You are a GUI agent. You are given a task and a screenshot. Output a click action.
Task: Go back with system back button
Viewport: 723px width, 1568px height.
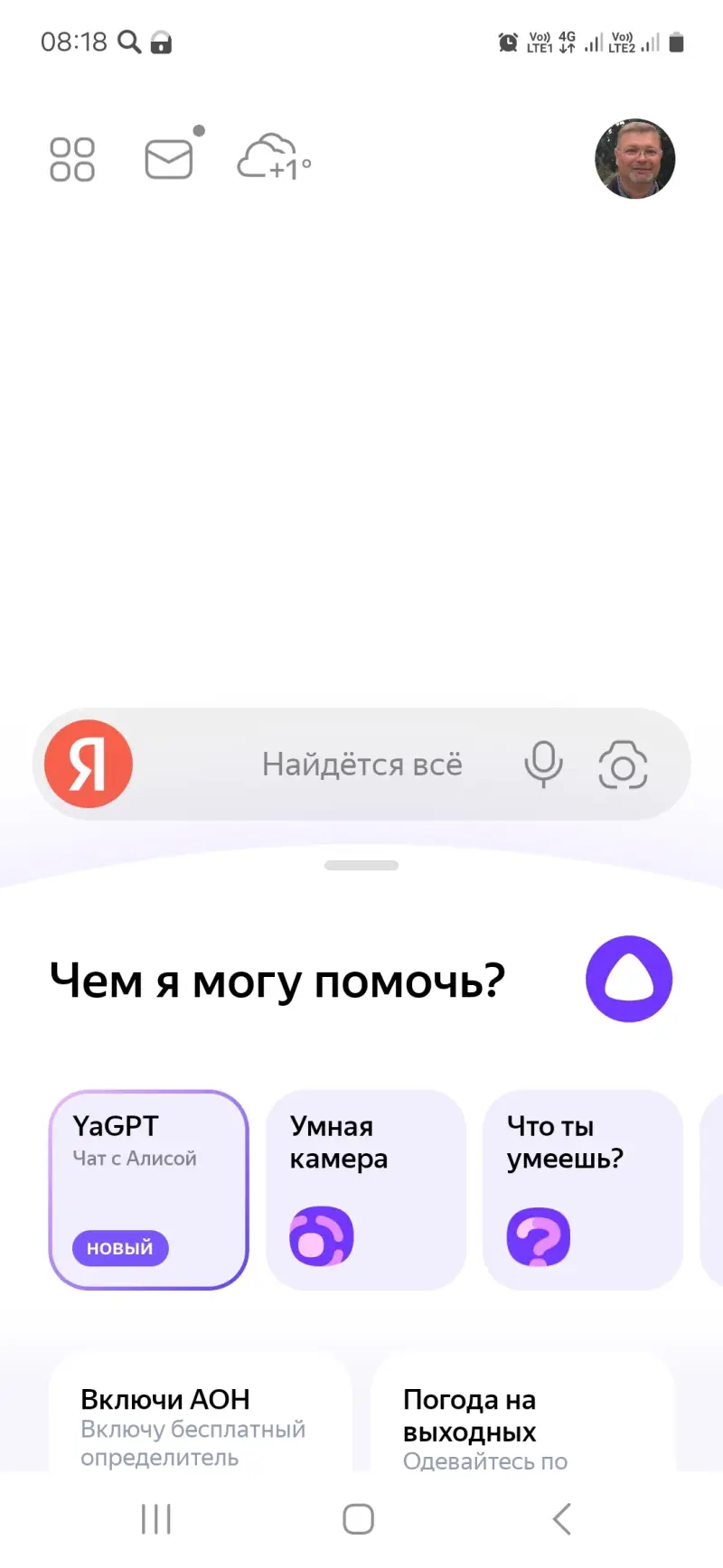pyautogui.click(x=562, y=1519)
